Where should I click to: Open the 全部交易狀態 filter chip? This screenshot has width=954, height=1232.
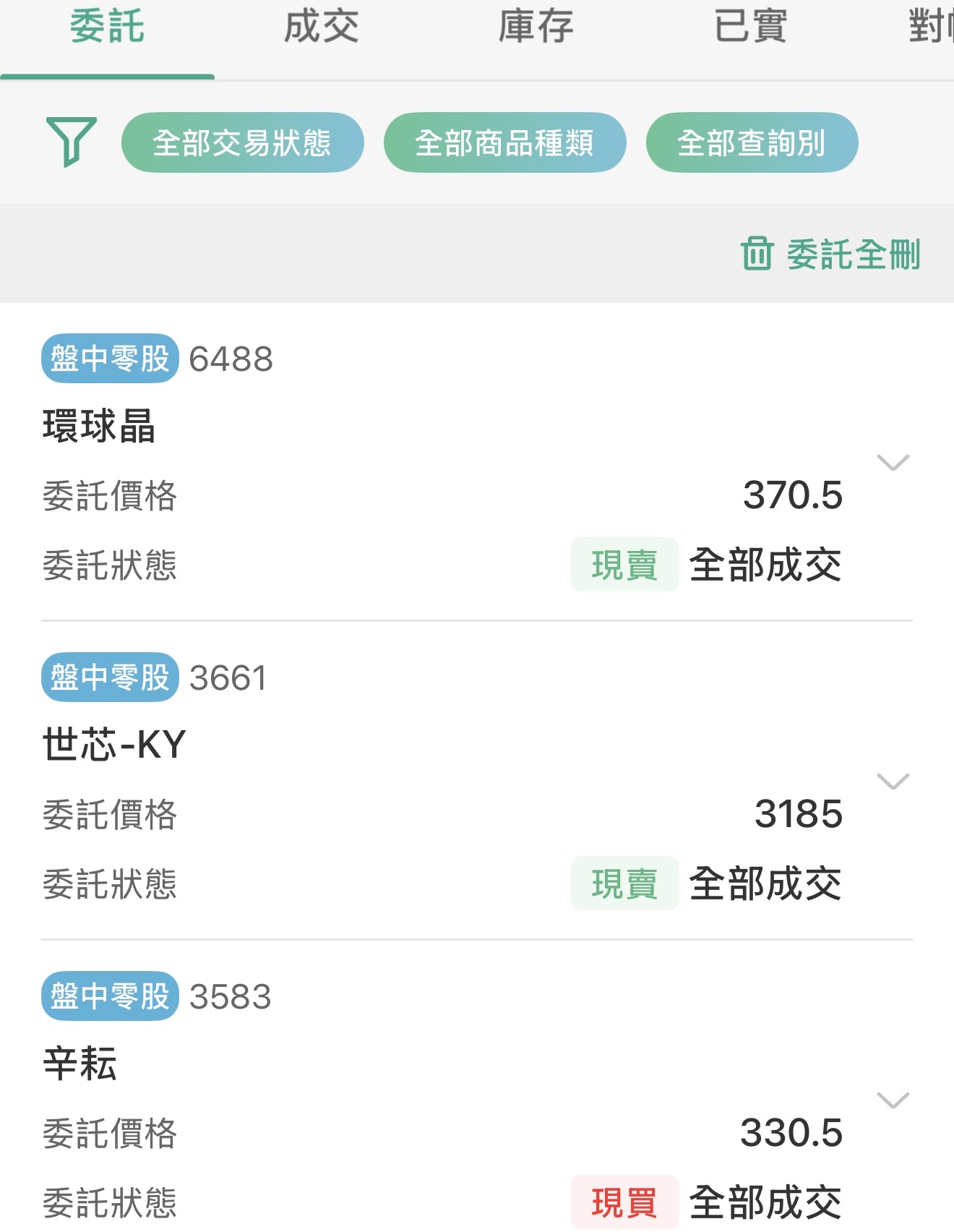pyautogui.click(x=242, y=142)
